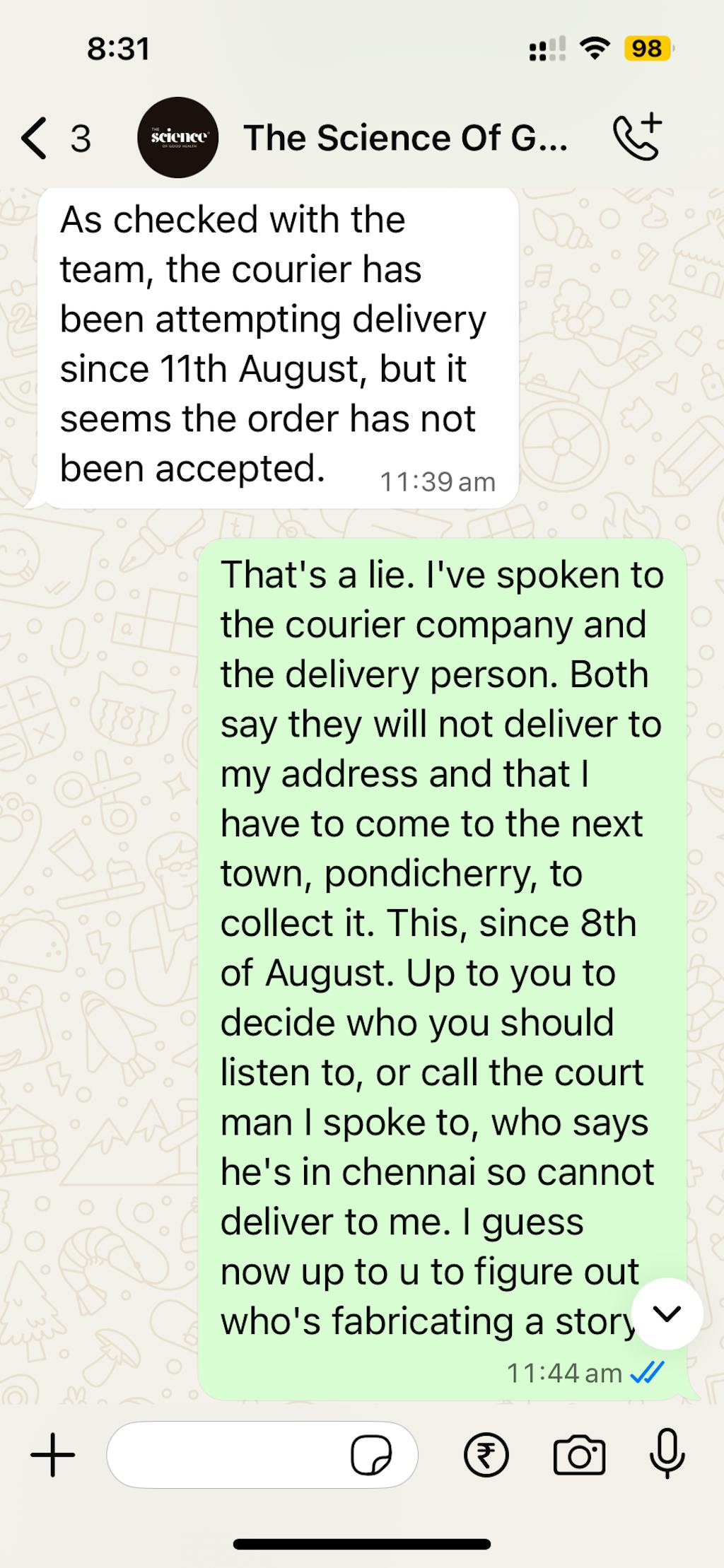The image size is (724, 1568).
Task: Start a call with this business
Action: coord(637,137)
